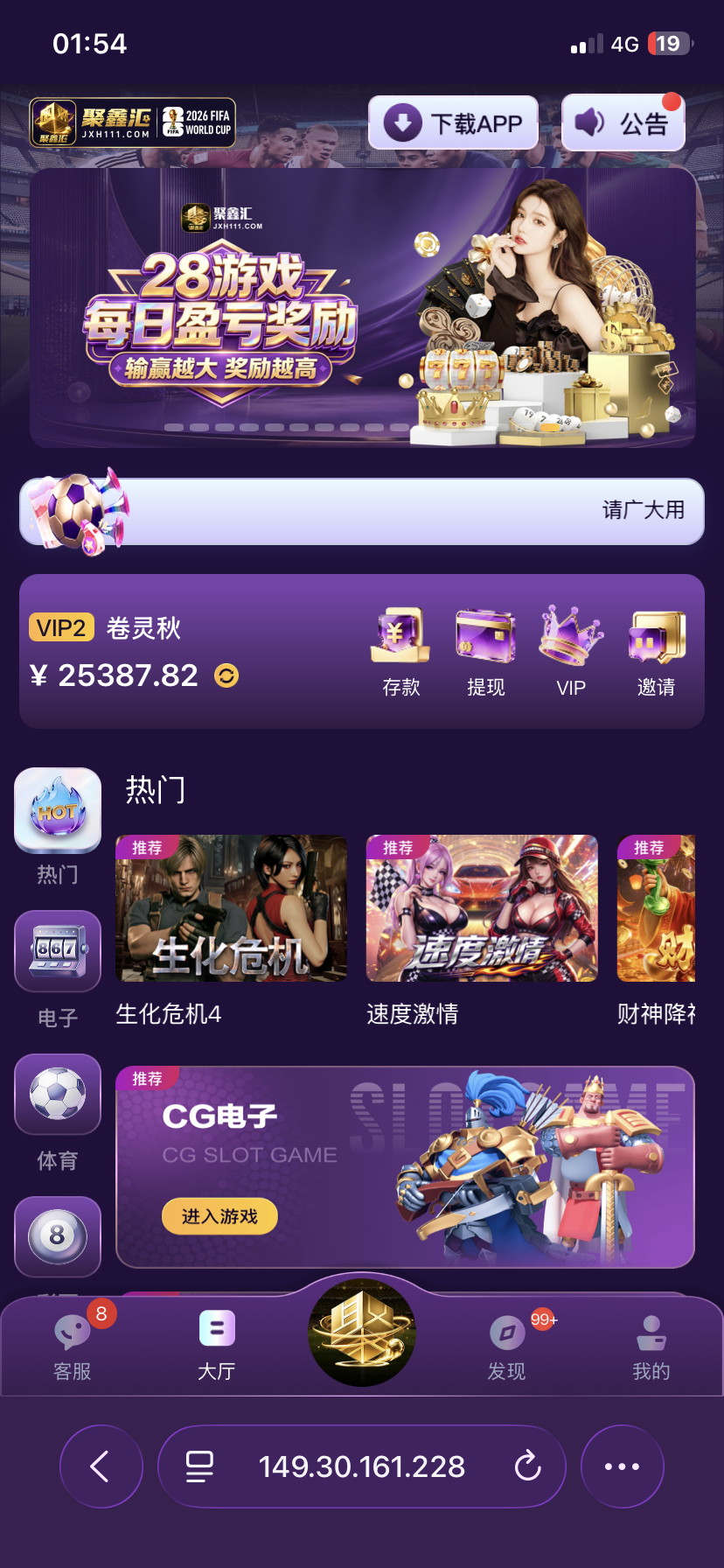Tap the 下载APP download button
724x1568 pixels.
point(453,122)
